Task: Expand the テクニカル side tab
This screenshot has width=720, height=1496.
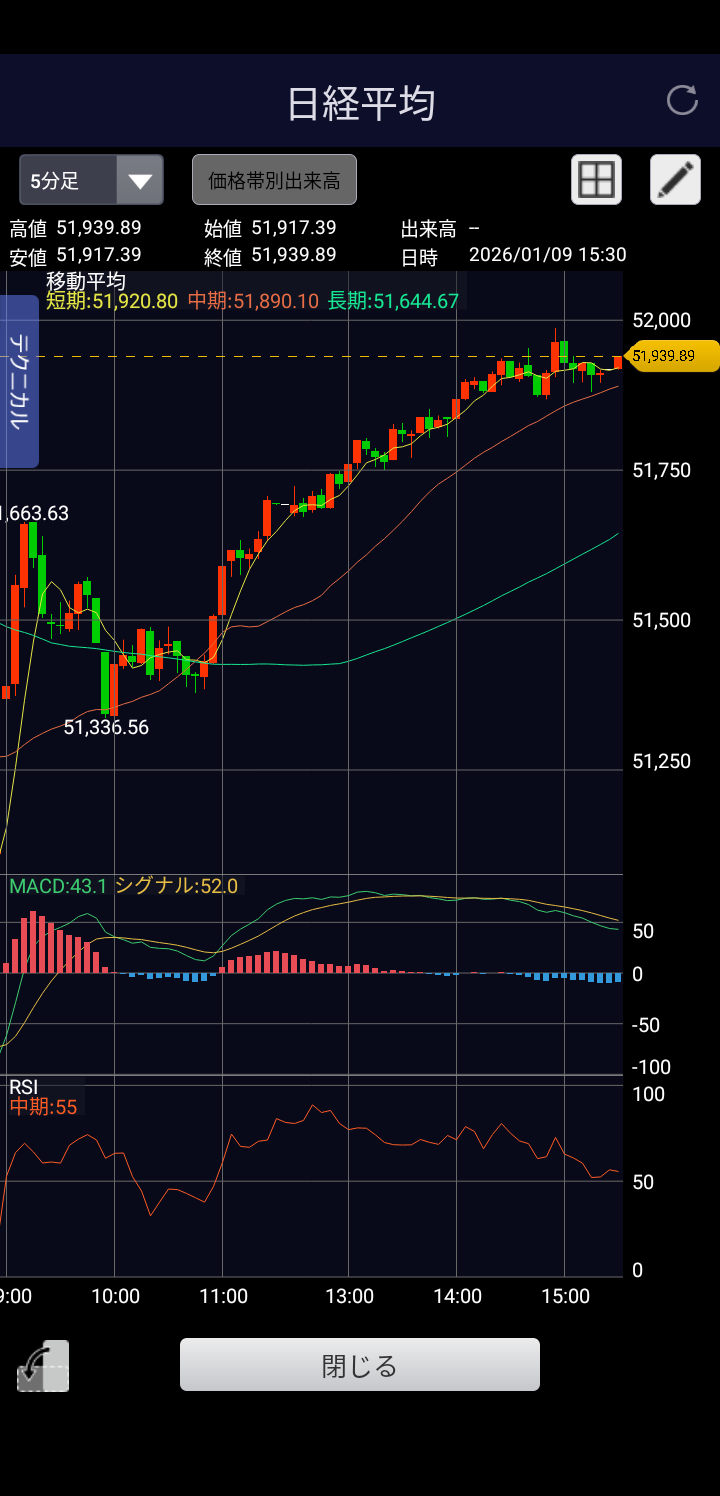Action: coord(18,381)
